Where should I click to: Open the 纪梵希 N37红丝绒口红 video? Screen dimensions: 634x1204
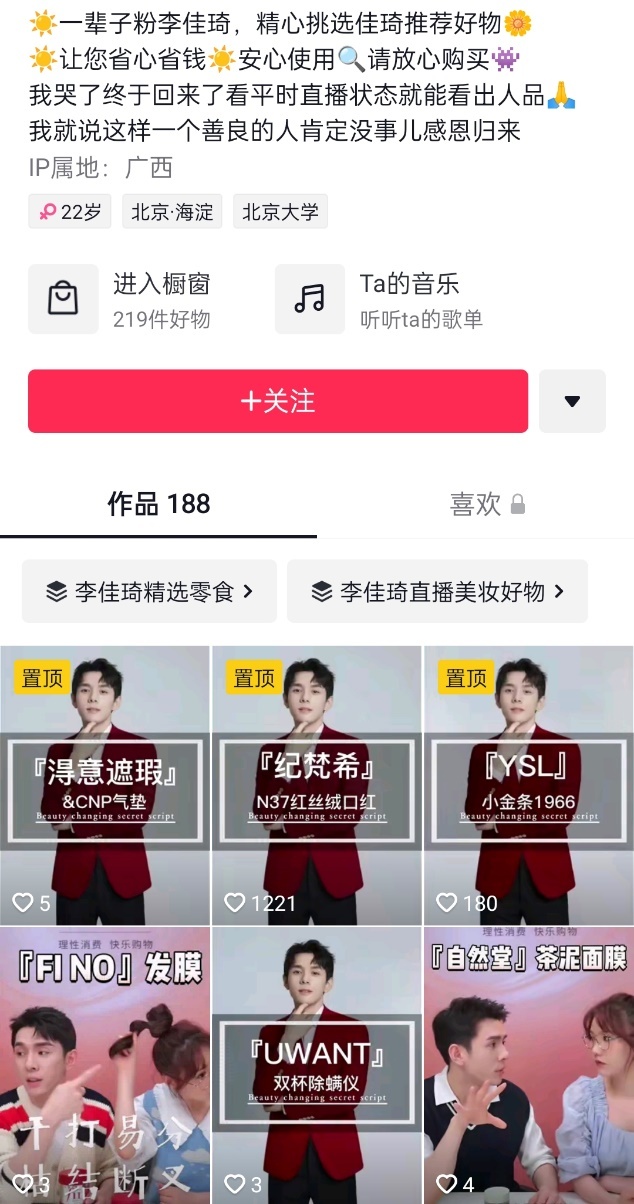[x=316, y=785]
